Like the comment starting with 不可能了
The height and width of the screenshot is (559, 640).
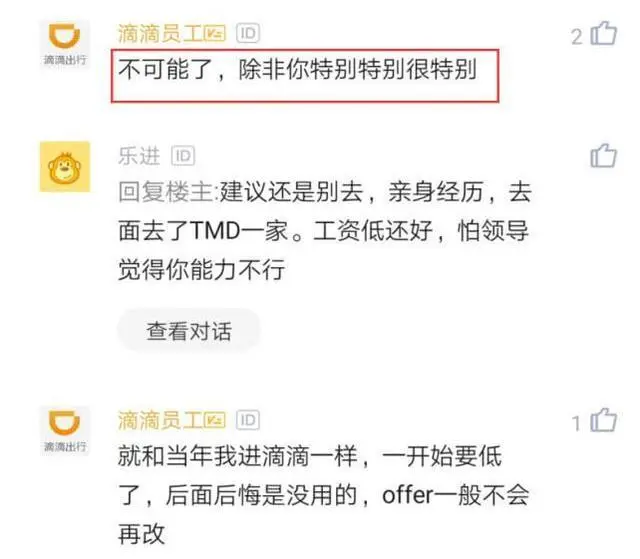pos(603,35)
